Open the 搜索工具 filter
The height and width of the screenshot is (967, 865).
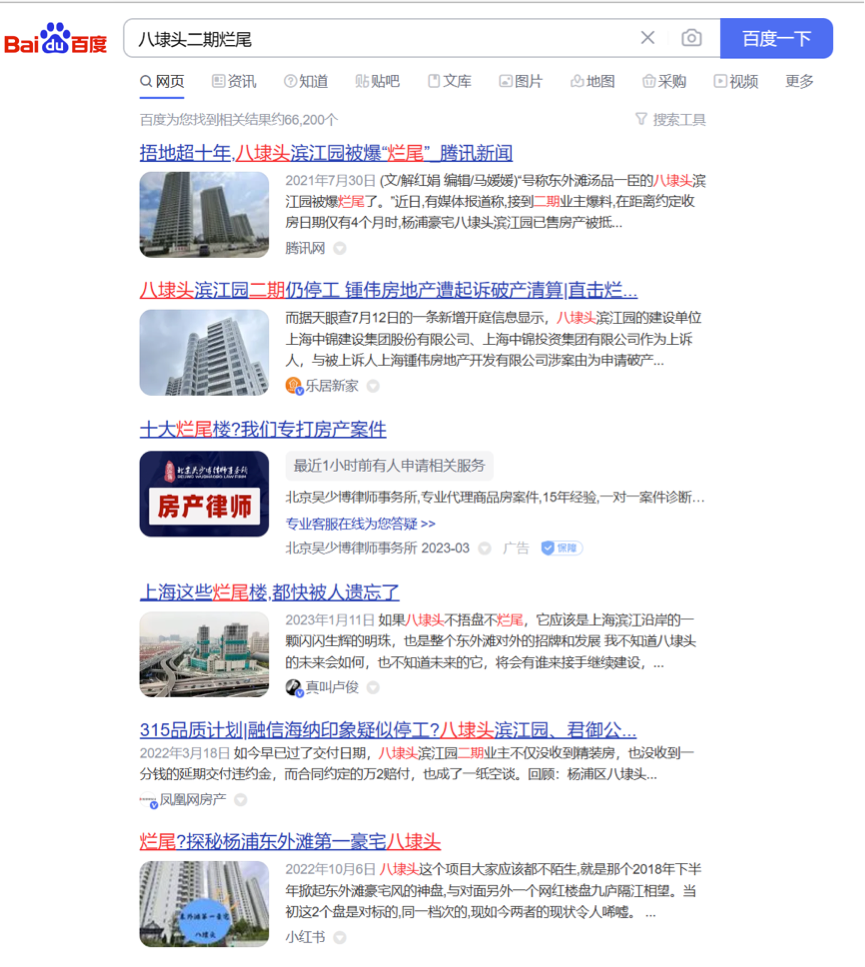pos(670,120)
